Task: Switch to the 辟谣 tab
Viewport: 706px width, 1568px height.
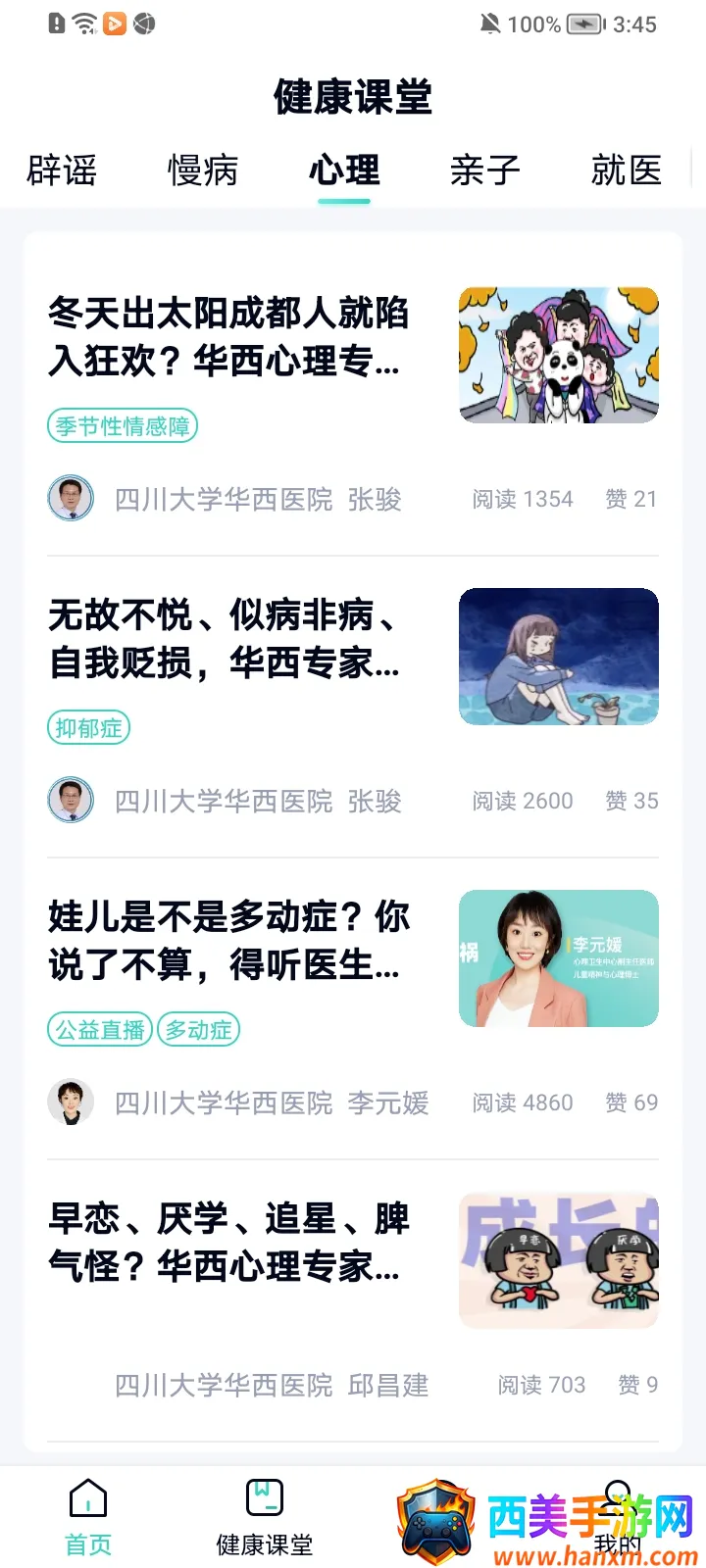Action: coord(62,171)
